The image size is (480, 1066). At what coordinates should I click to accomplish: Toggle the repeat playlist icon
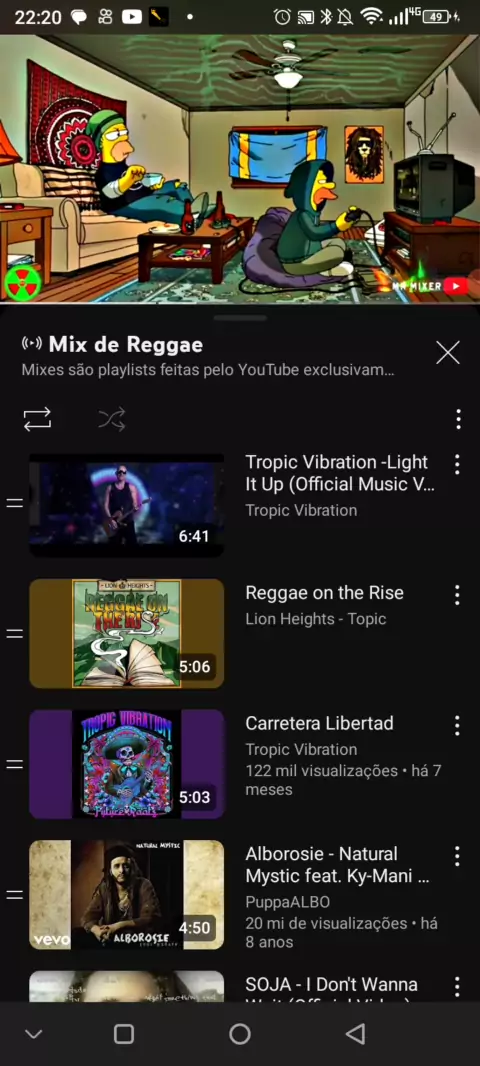click(x=37, y=419)
